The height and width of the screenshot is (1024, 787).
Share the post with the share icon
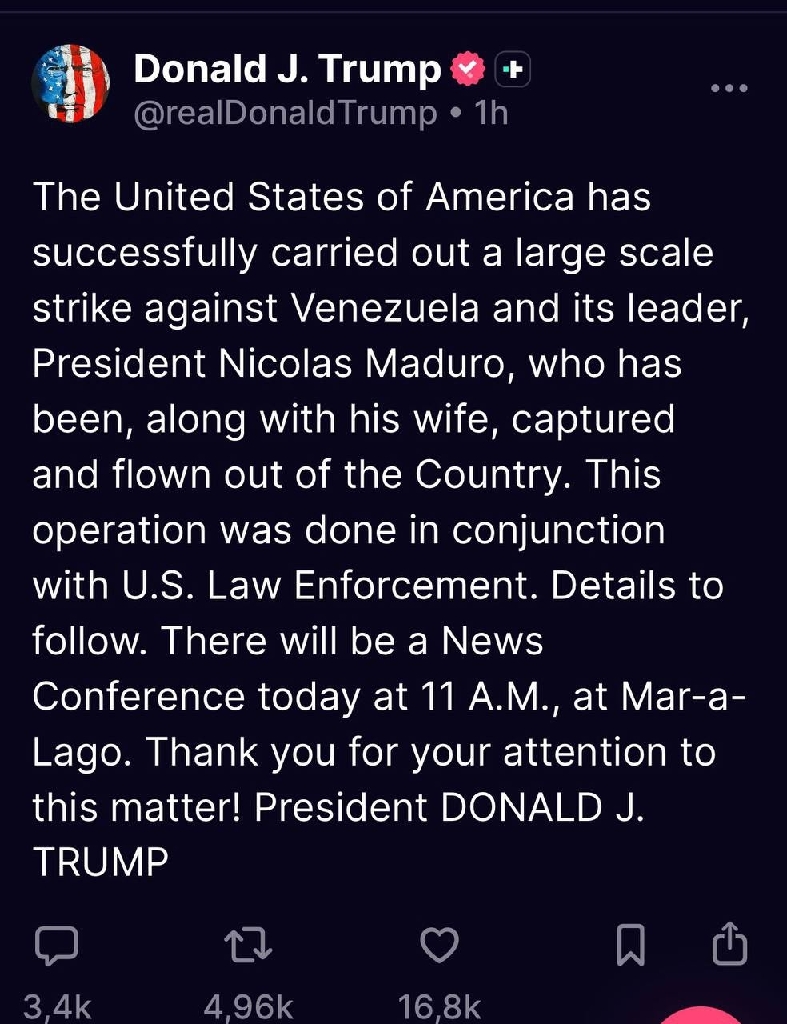(729, 943)
